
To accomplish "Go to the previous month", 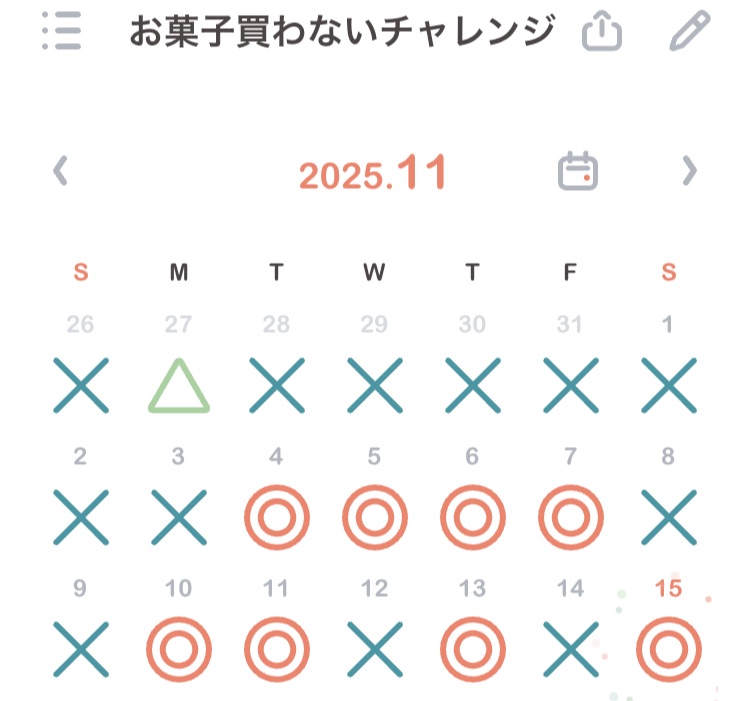I will [x=61, y=172].
